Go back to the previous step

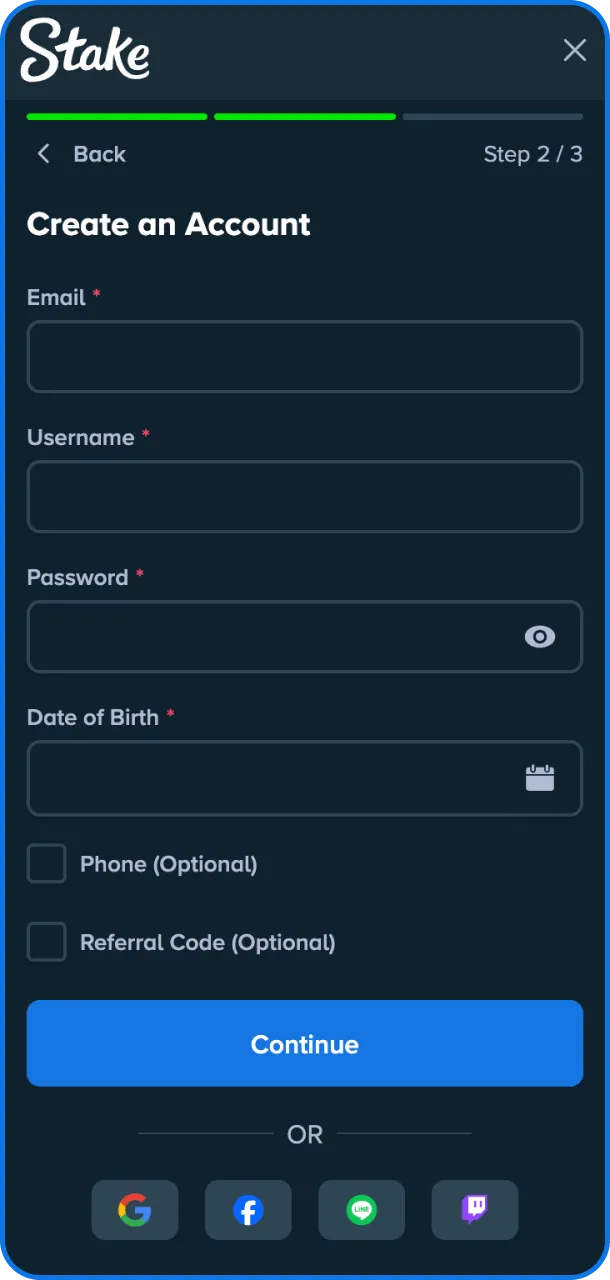[x=81, y=154]
